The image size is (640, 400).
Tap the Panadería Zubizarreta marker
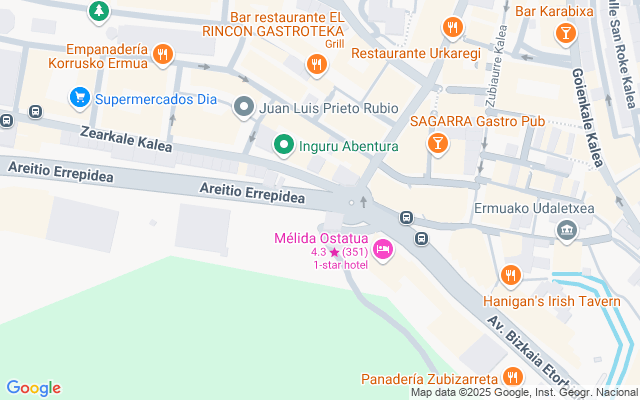click(511, 377)
